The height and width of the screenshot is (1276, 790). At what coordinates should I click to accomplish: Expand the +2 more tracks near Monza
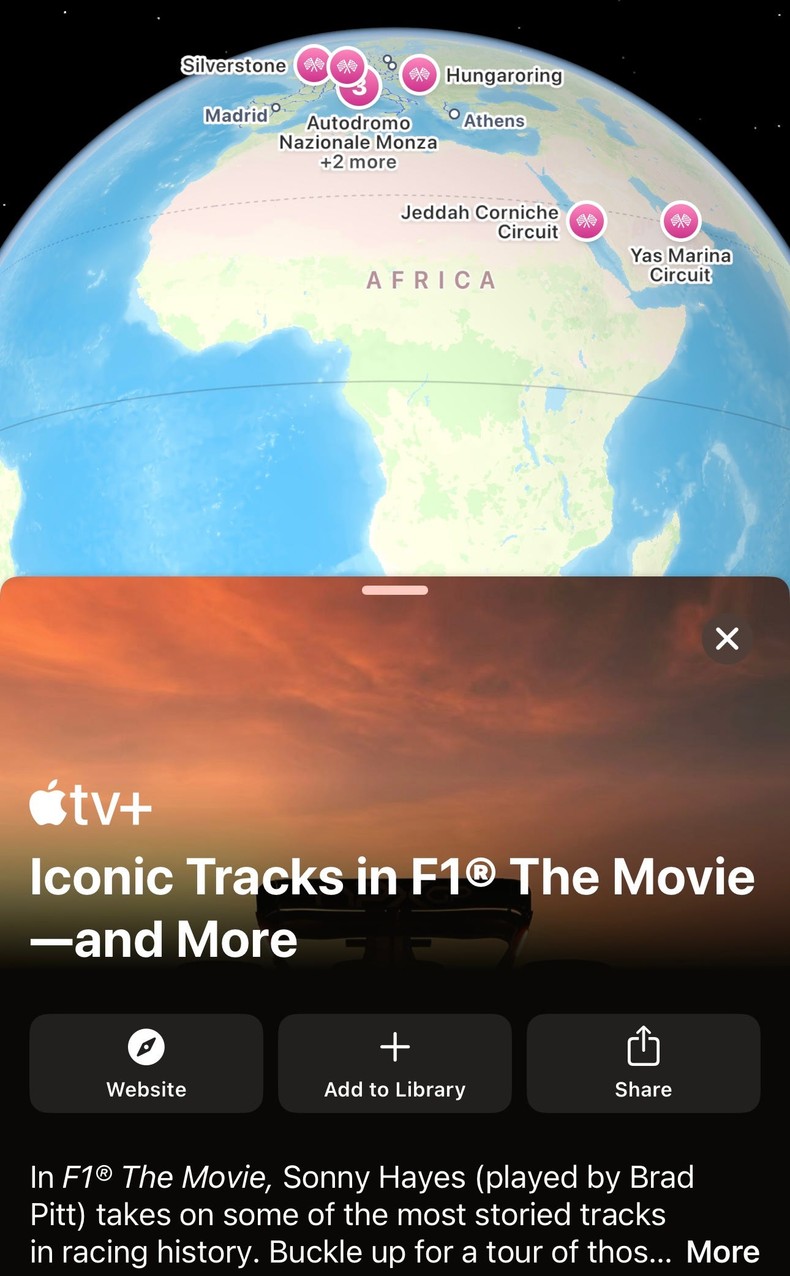[x=360, y=161]
